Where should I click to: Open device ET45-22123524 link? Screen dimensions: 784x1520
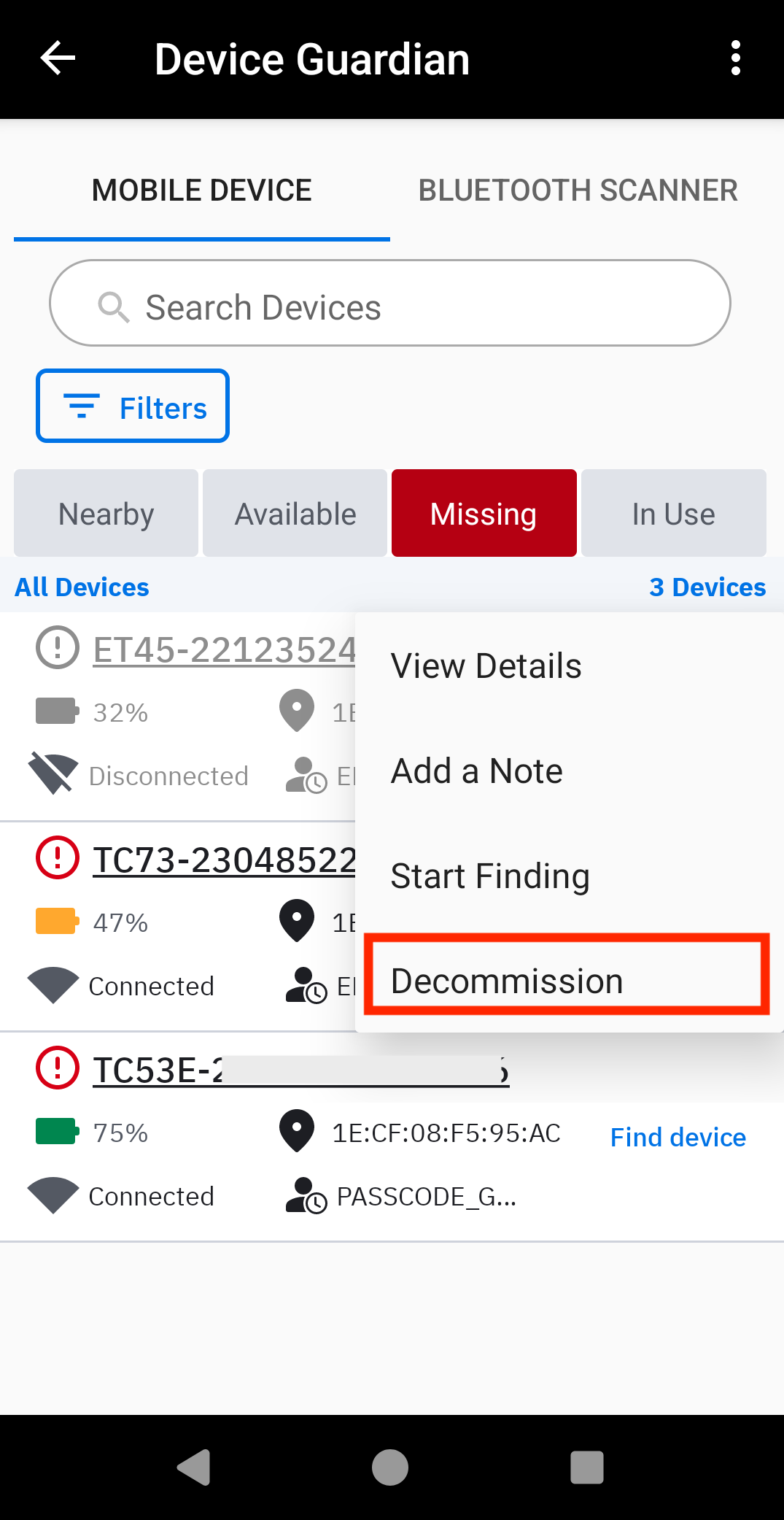pos(224,650)
